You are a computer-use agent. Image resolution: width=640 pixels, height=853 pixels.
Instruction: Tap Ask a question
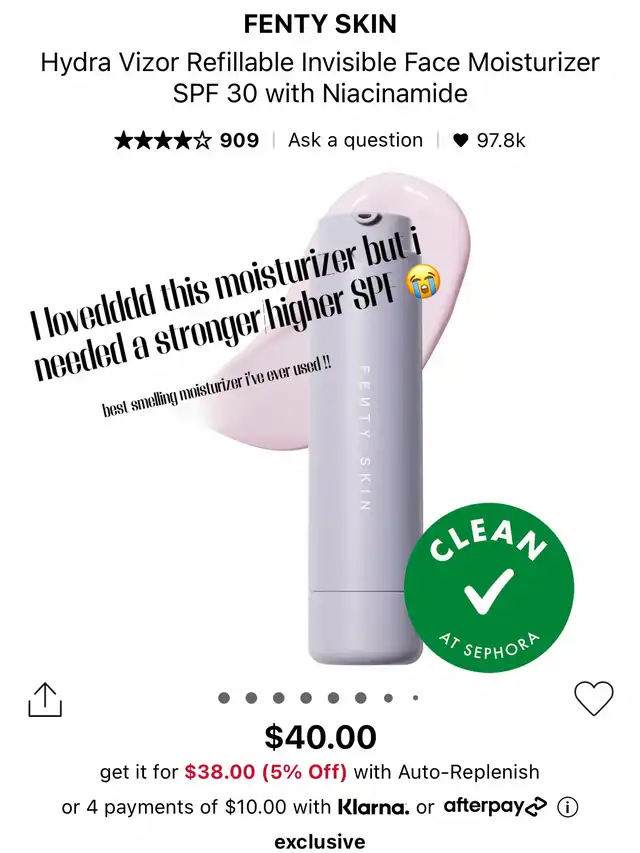tap(355, 140)
